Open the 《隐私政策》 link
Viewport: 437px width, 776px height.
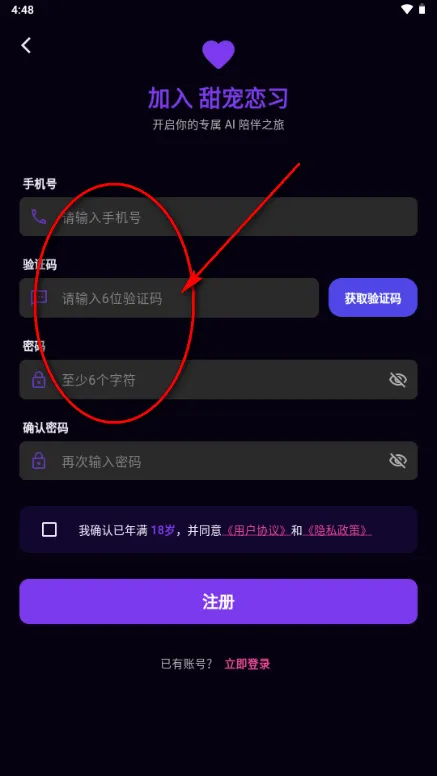click(337, 531)
